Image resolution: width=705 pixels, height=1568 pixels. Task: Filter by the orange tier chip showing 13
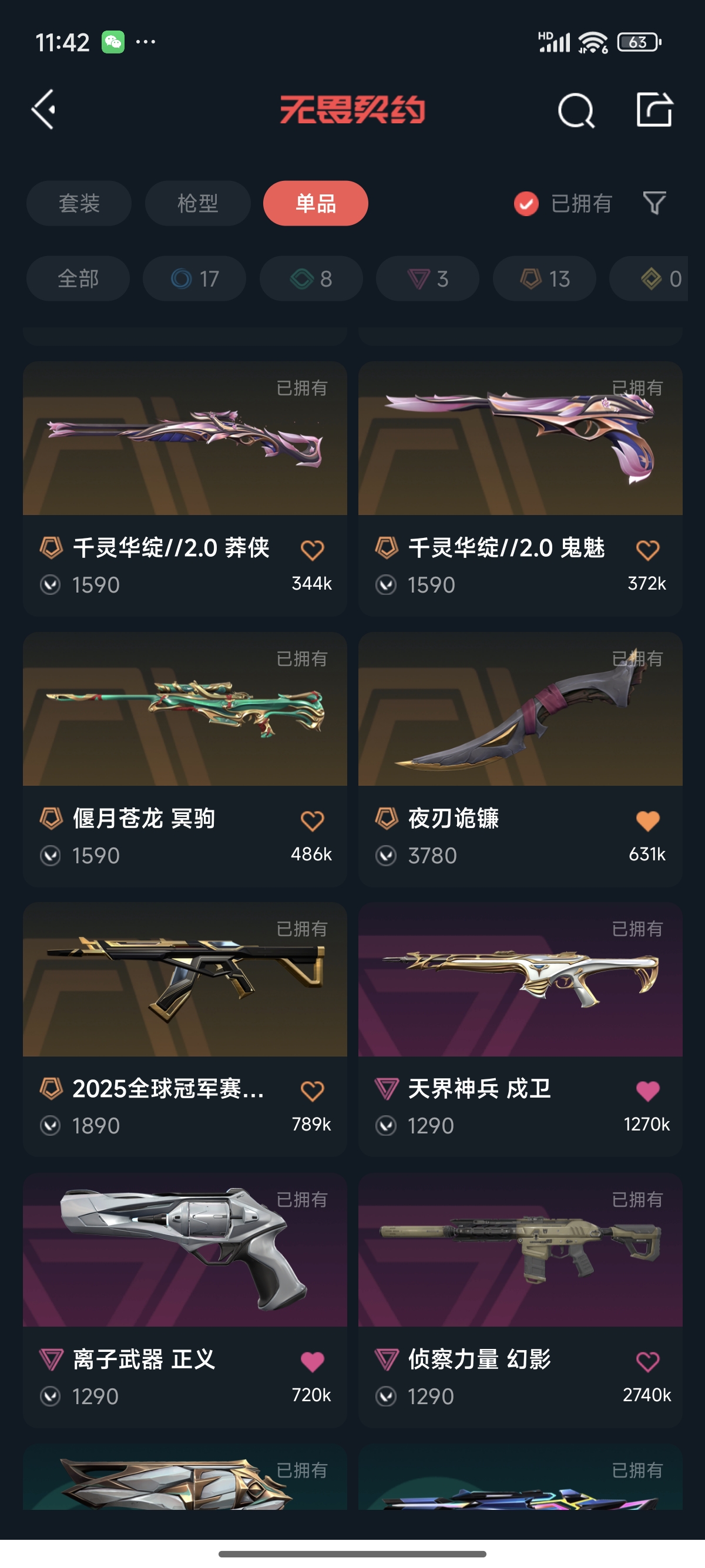point(544,279)
